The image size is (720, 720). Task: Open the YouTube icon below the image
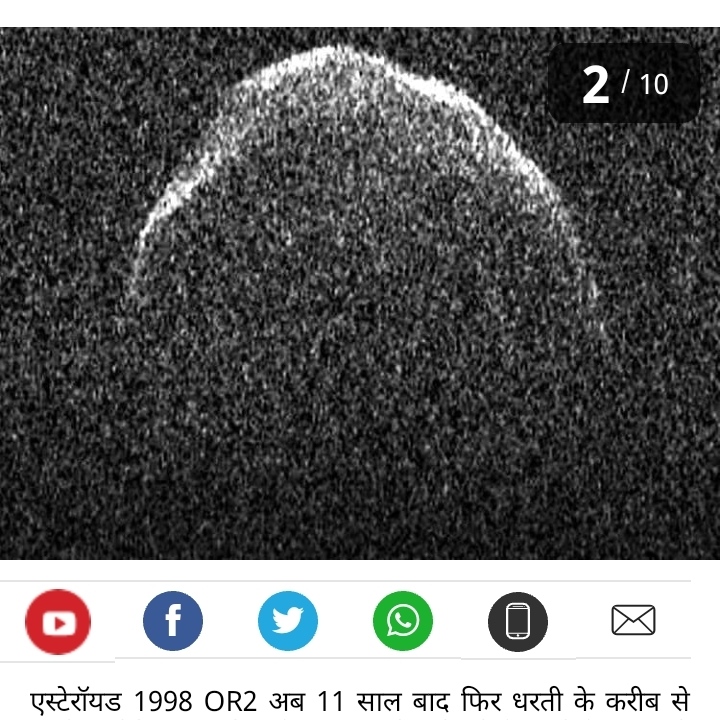58,621
